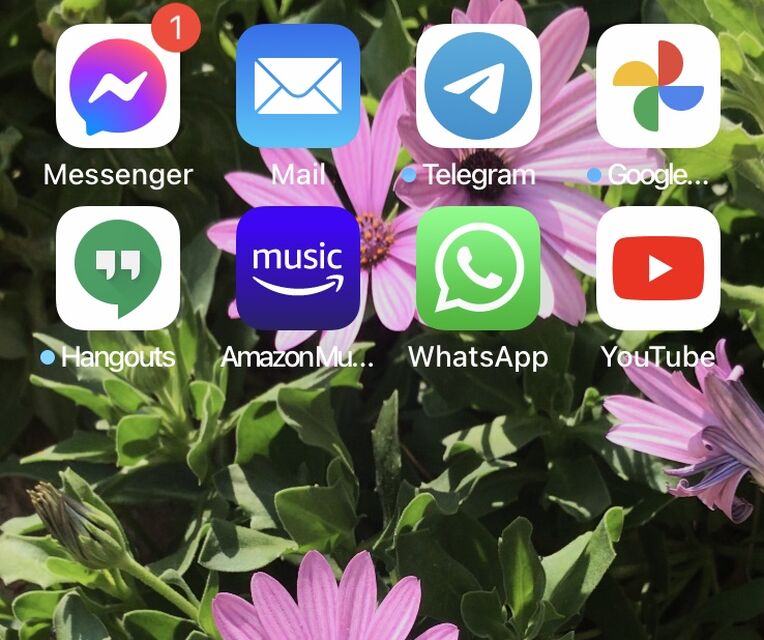Open Telegram
This screenshot has height=640, width=764.
click(x=478, y=87)
